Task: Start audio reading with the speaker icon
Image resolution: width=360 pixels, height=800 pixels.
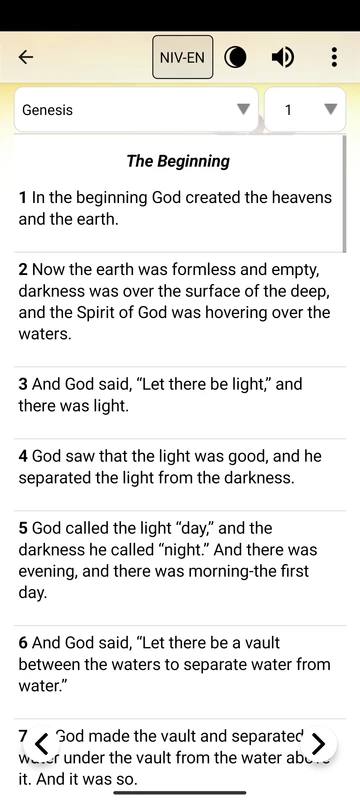Action: 282,58
